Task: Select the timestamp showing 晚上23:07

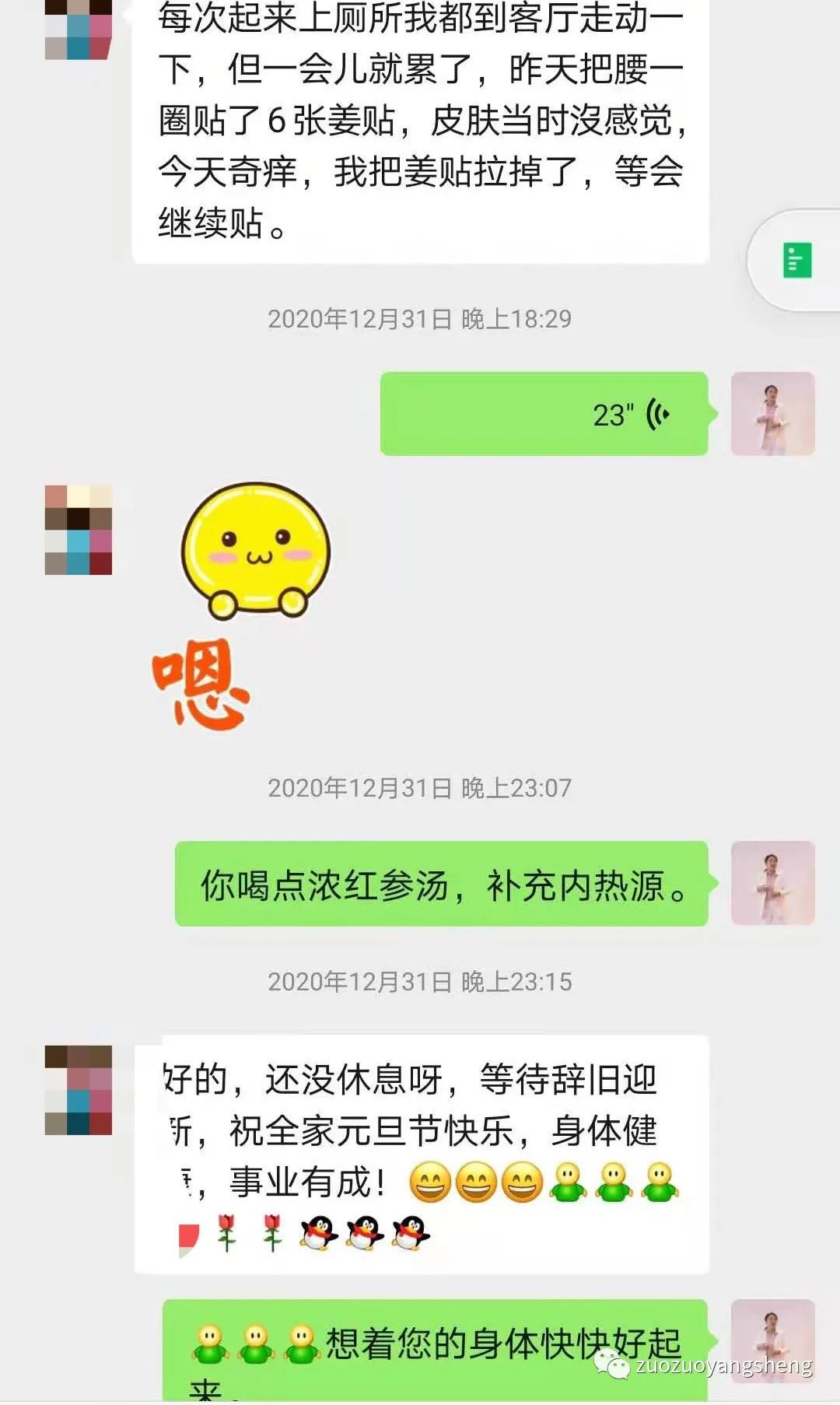Action: pyautogui.click(x=420, y=787)
